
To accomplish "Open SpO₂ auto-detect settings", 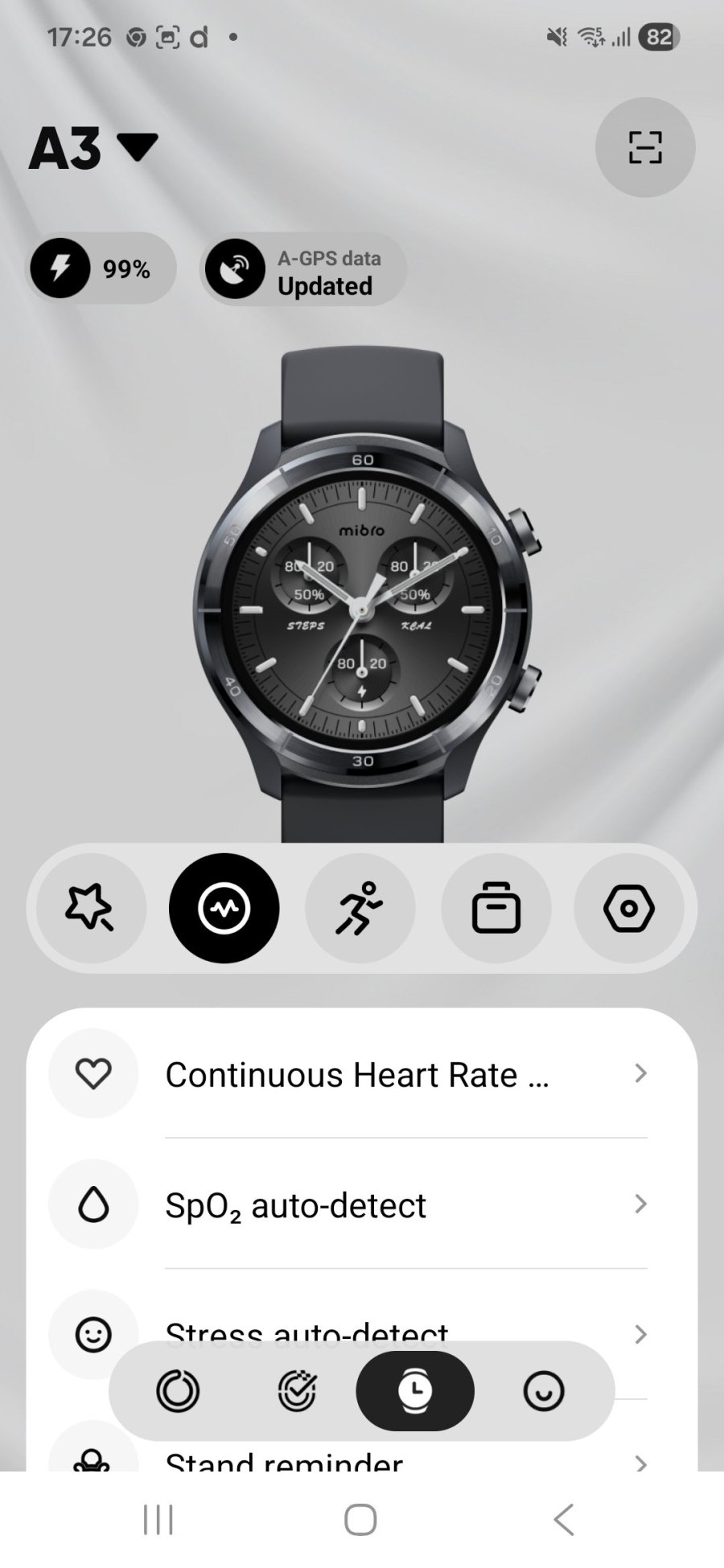I will pos(362,1205).
